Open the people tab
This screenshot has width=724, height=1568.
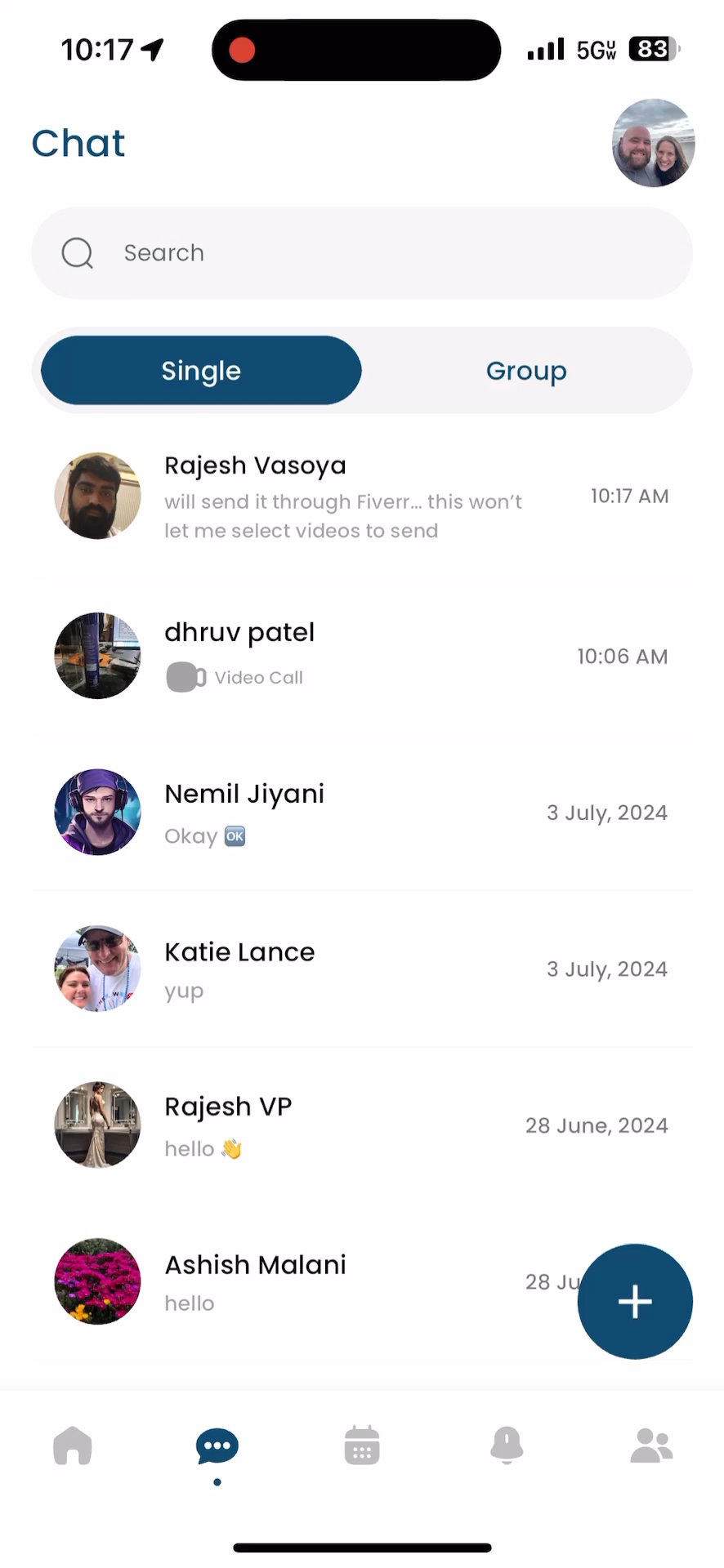tap(651, 1445)
